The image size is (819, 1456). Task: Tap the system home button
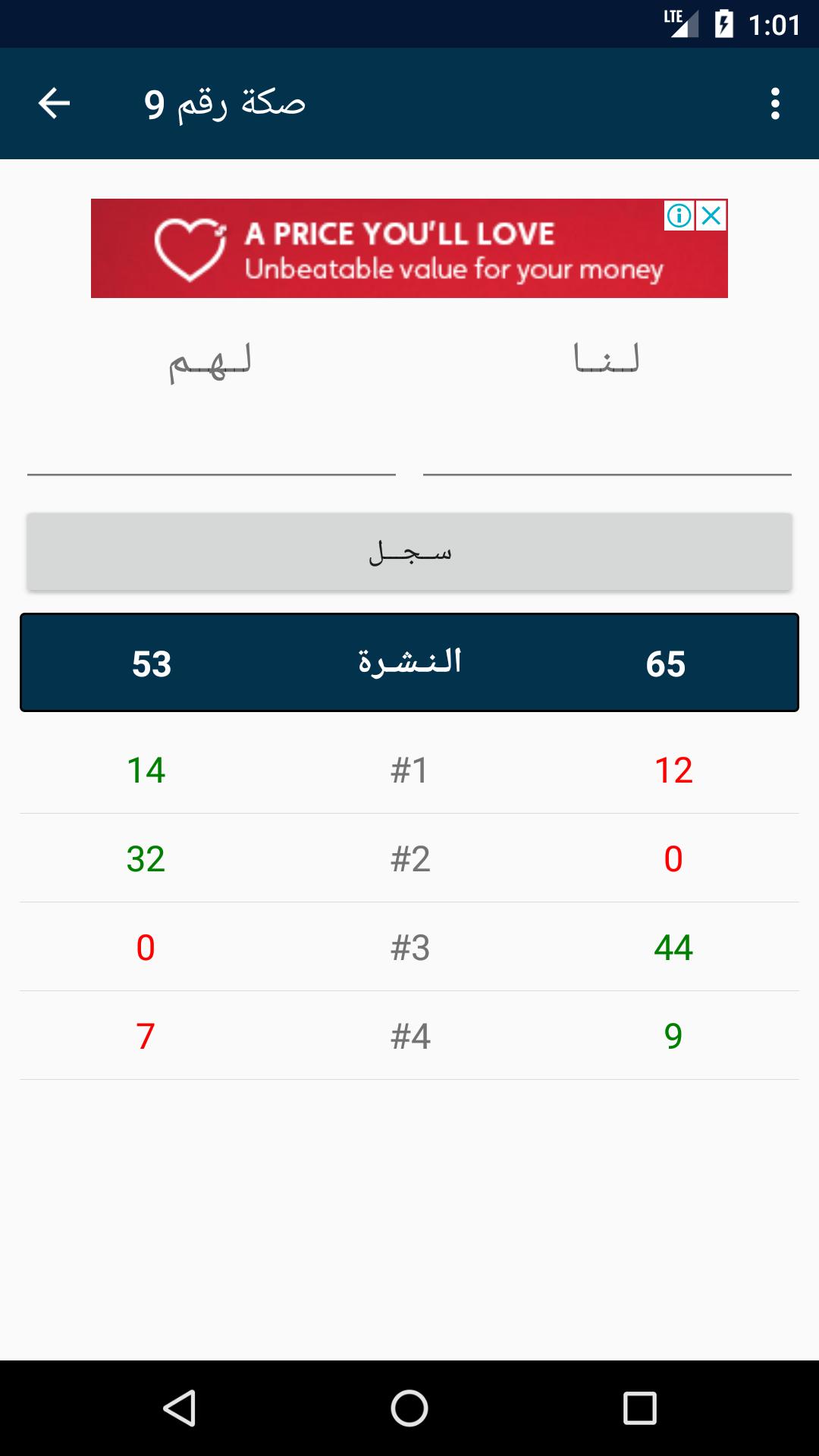pyautogui.click(x=409, y=1408)
